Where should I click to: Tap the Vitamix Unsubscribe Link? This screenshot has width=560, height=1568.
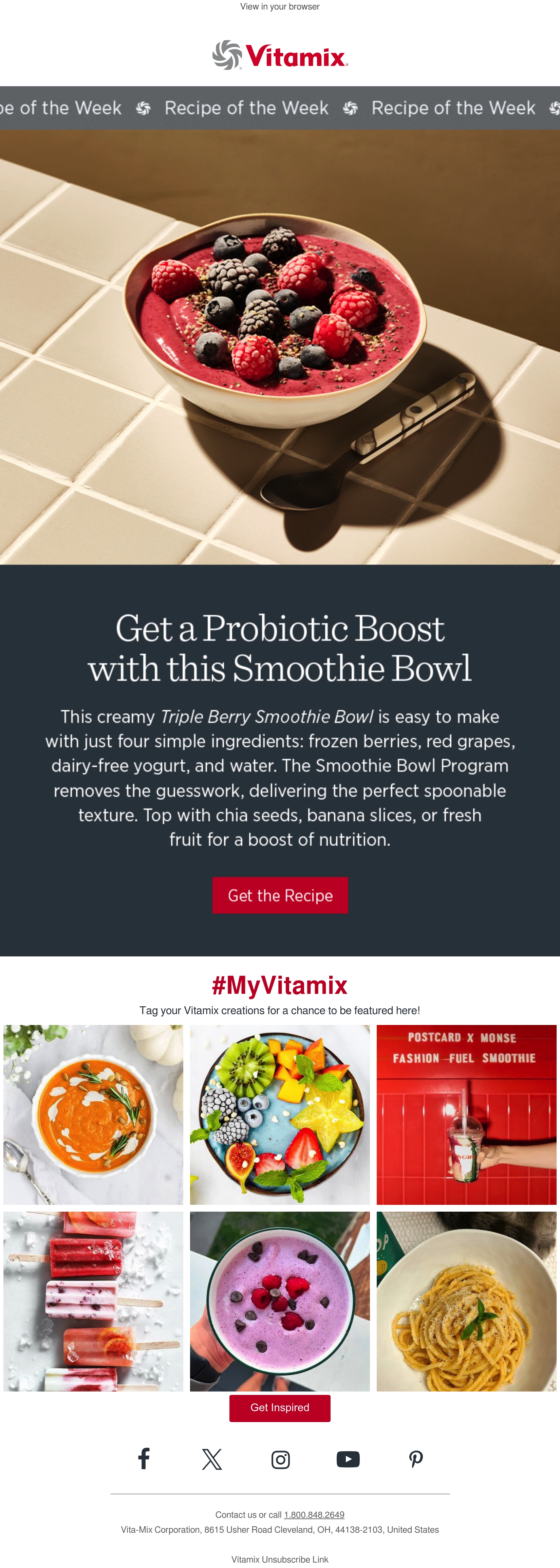tap(280, 1560)
